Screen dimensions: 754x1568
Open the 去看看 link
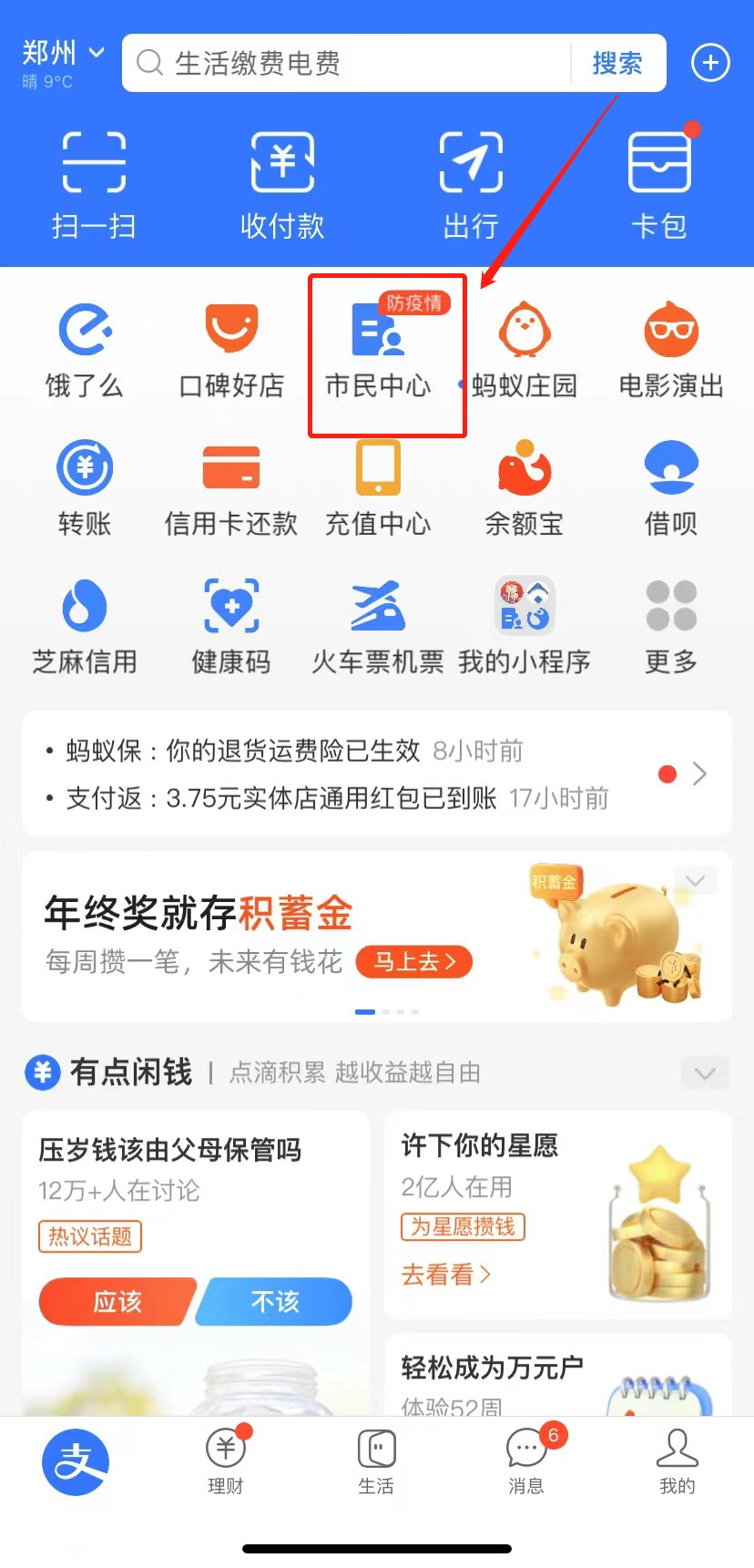tap(446, 1274)
